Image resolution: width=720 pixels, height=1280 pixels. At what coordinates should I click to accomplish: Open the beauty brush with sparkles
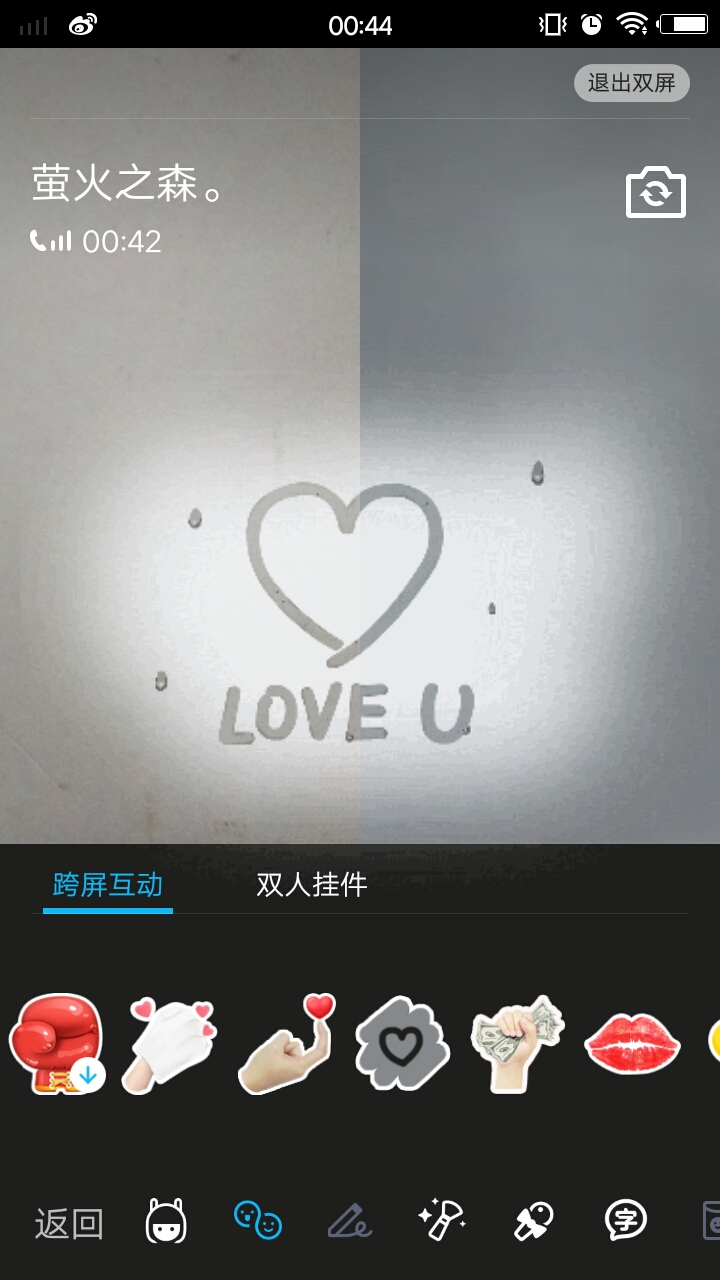click(441, 1220)
